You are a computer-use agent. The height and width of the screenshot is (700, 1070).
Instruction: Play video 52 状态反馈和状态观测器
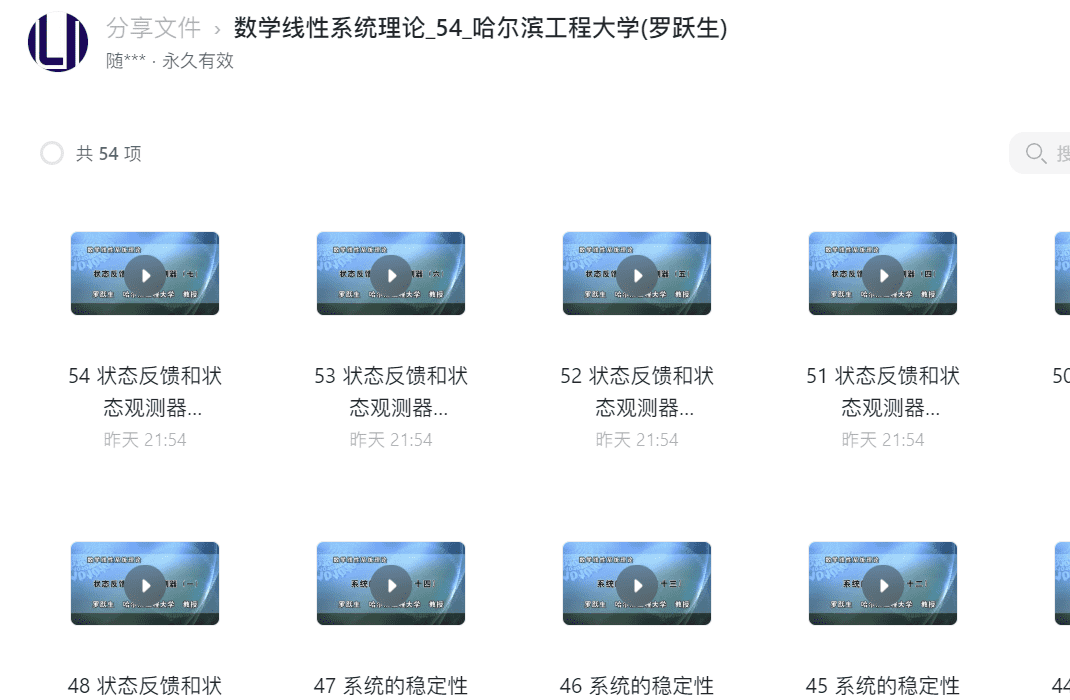point(637,274)
